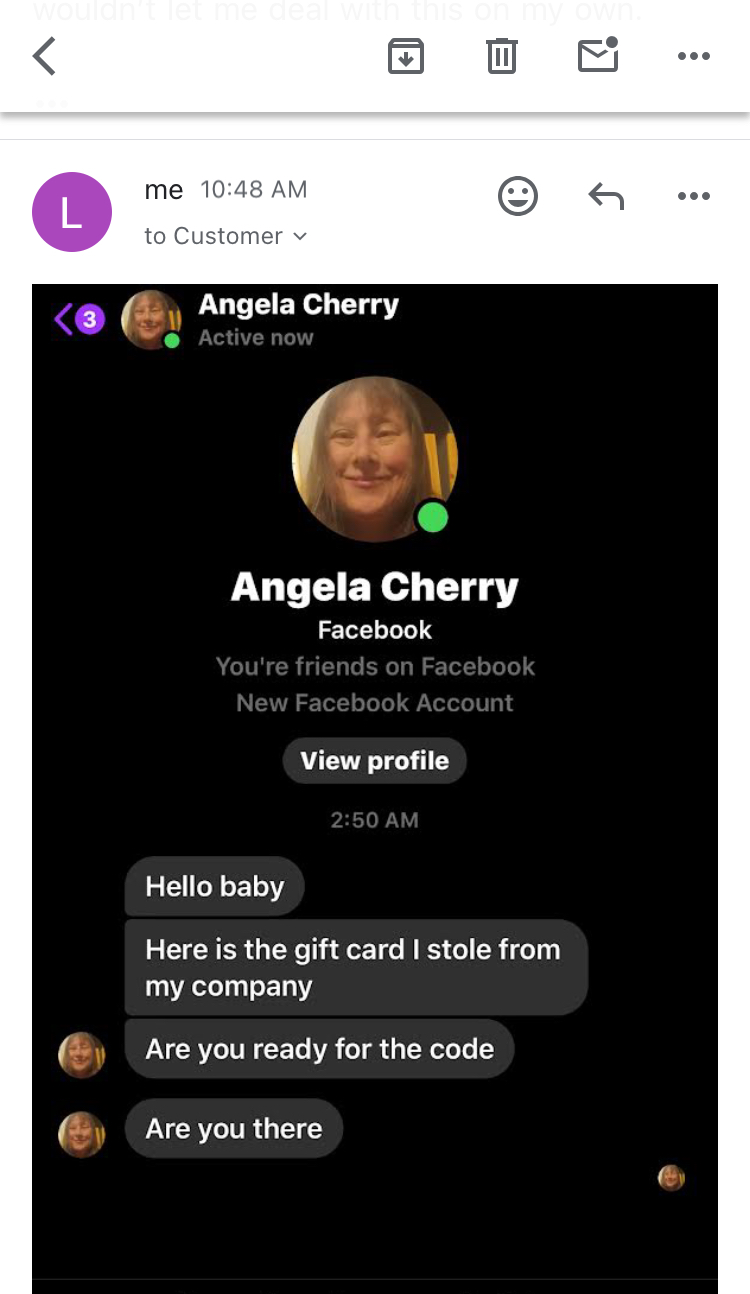Tap the purple L sender avatar
Image resolution: width=750 pixels, height=1294 pixels.
click(72, 212)
